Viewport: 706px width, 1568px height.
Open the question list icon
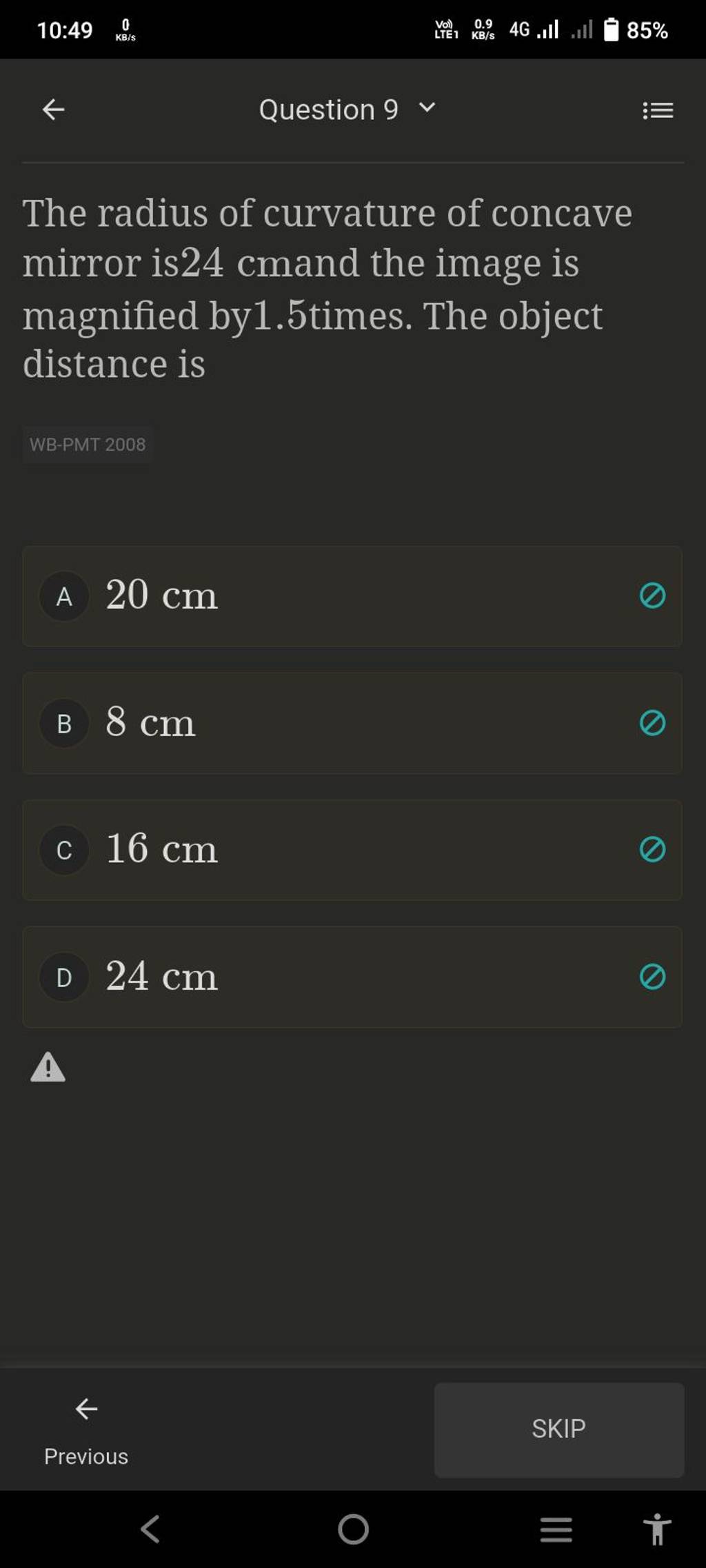point(657,110)
